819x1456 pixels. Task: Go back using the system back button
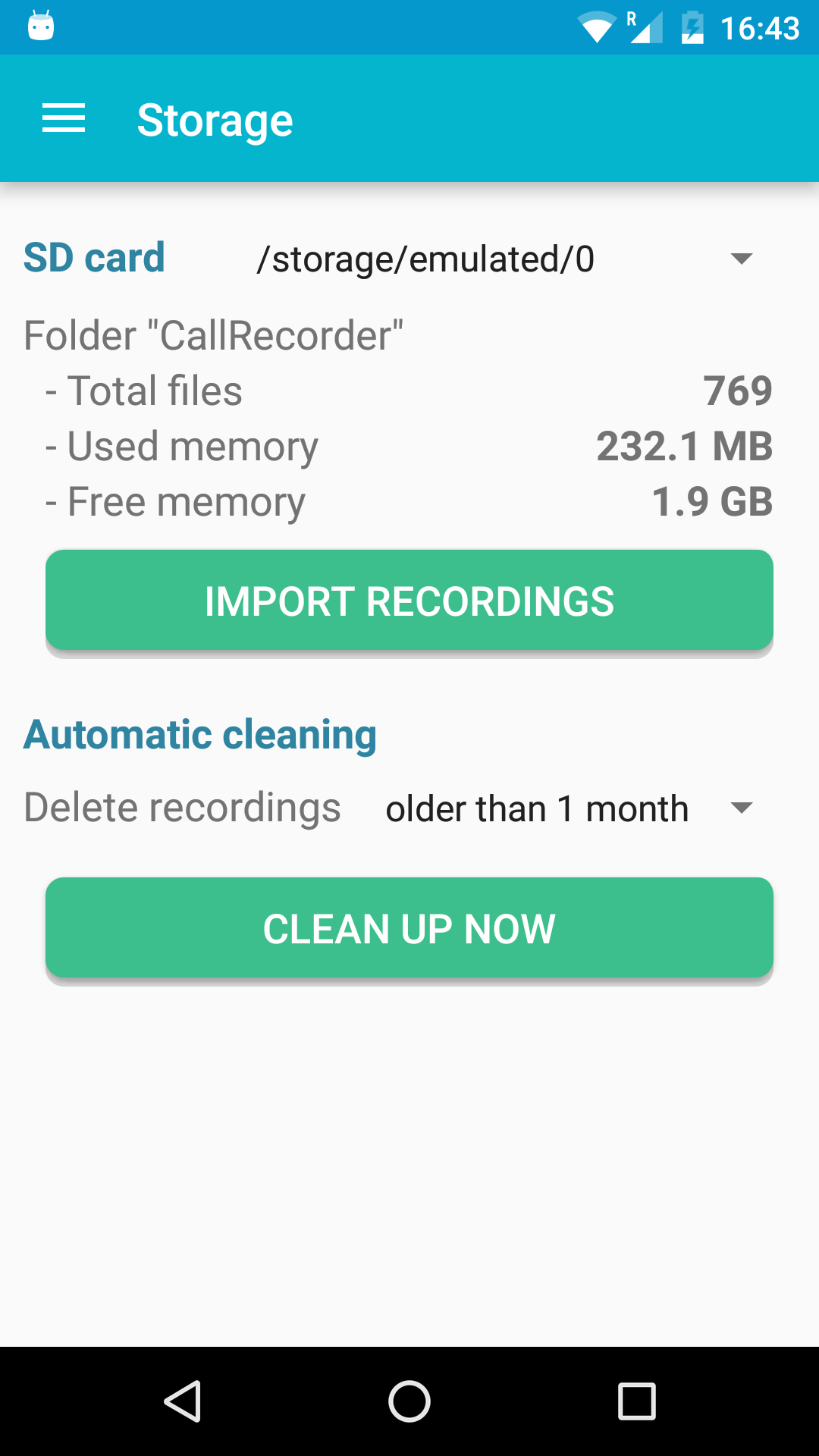click(183, 1401)
